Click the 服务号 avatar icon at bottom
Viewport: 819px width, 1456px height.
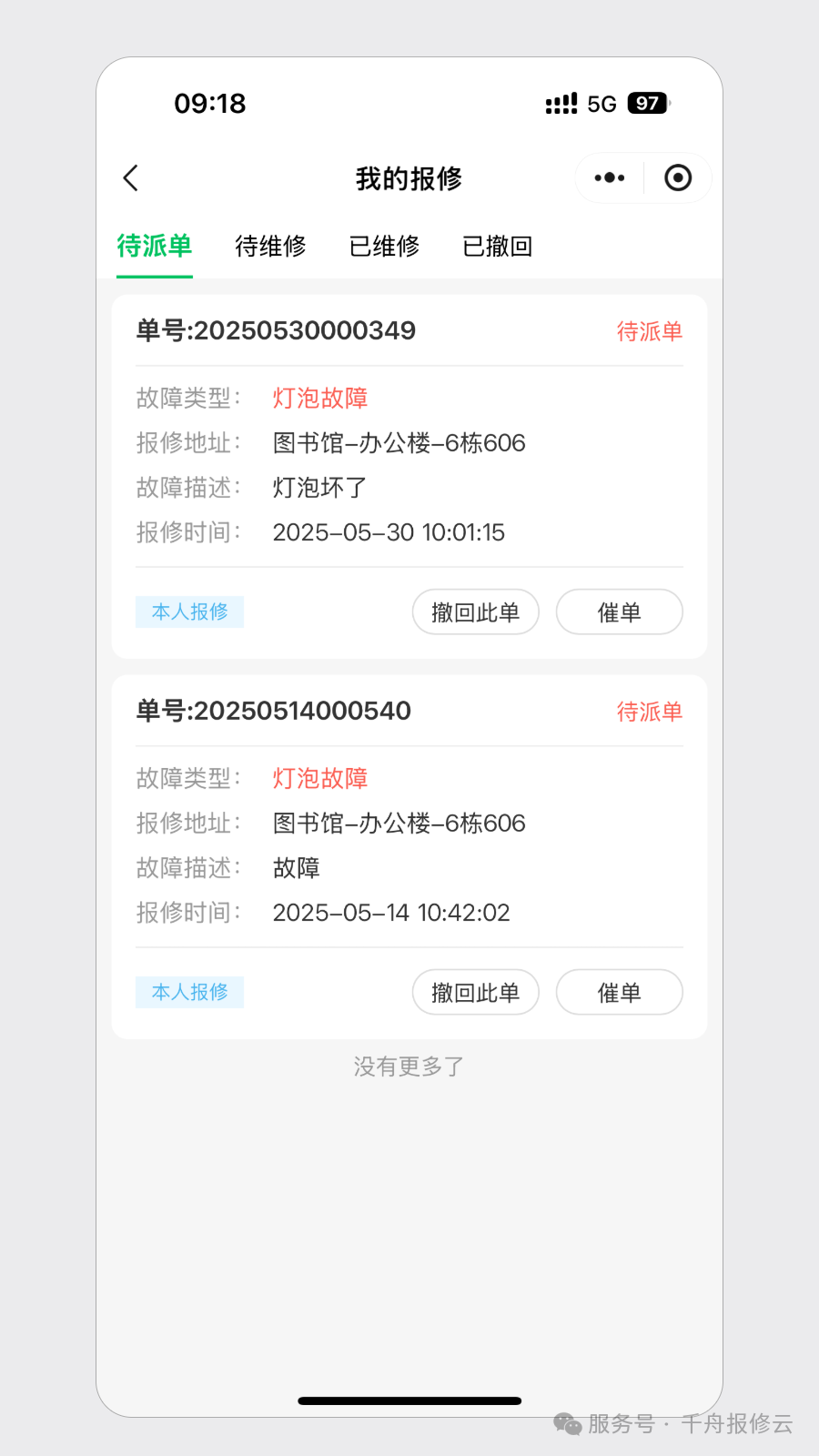point(566,1425)
